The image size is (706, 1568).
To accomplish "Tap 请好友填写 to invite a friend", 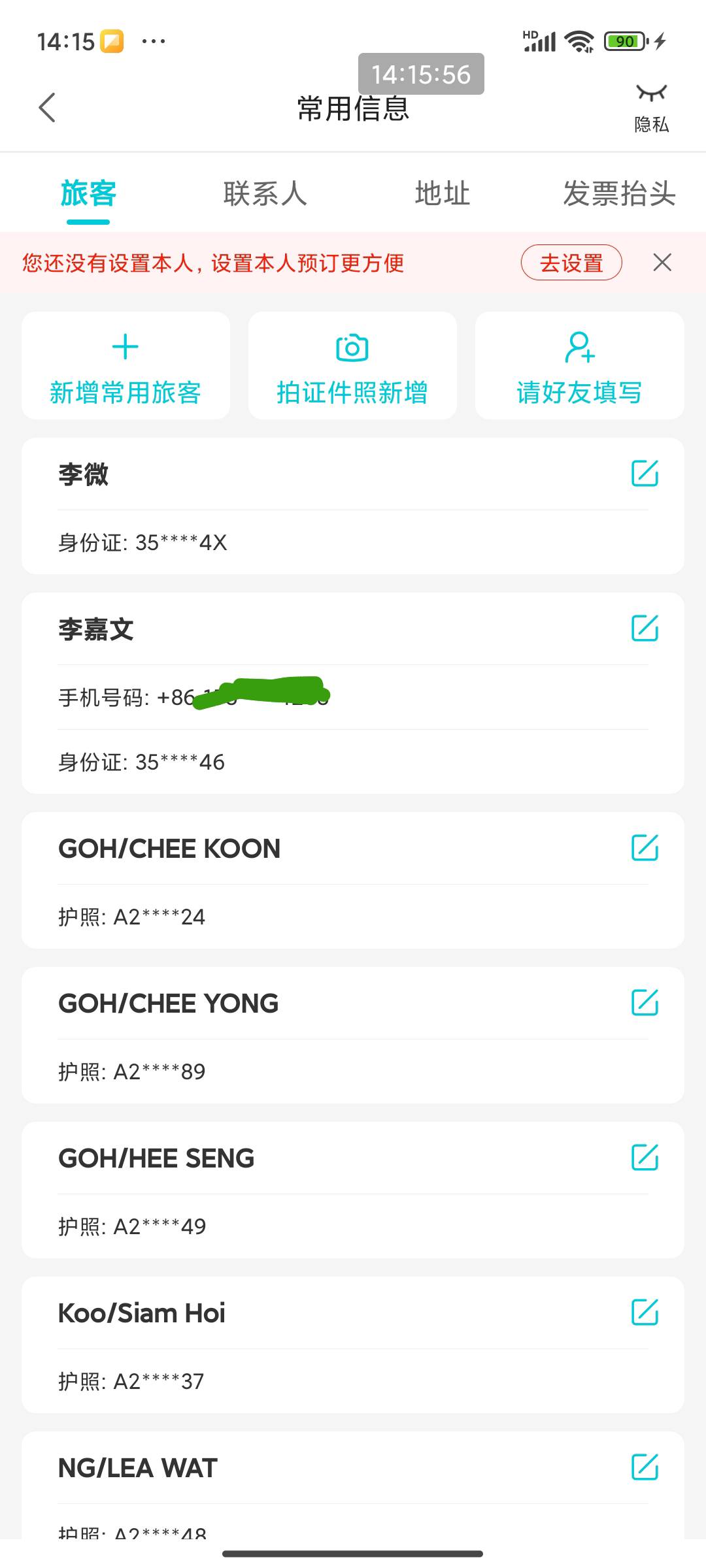I will (x=579, y=366).
